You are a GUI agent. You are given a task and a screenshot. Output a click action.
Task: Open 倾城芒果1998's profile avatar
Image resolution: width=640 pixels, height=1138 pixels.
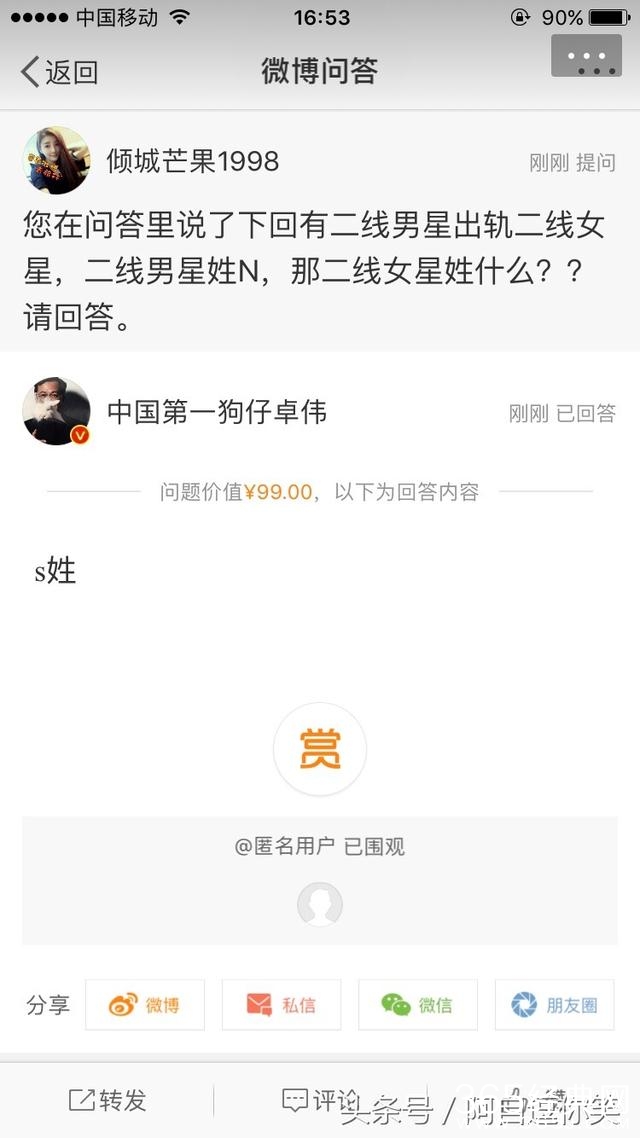(x=56, y=160)
